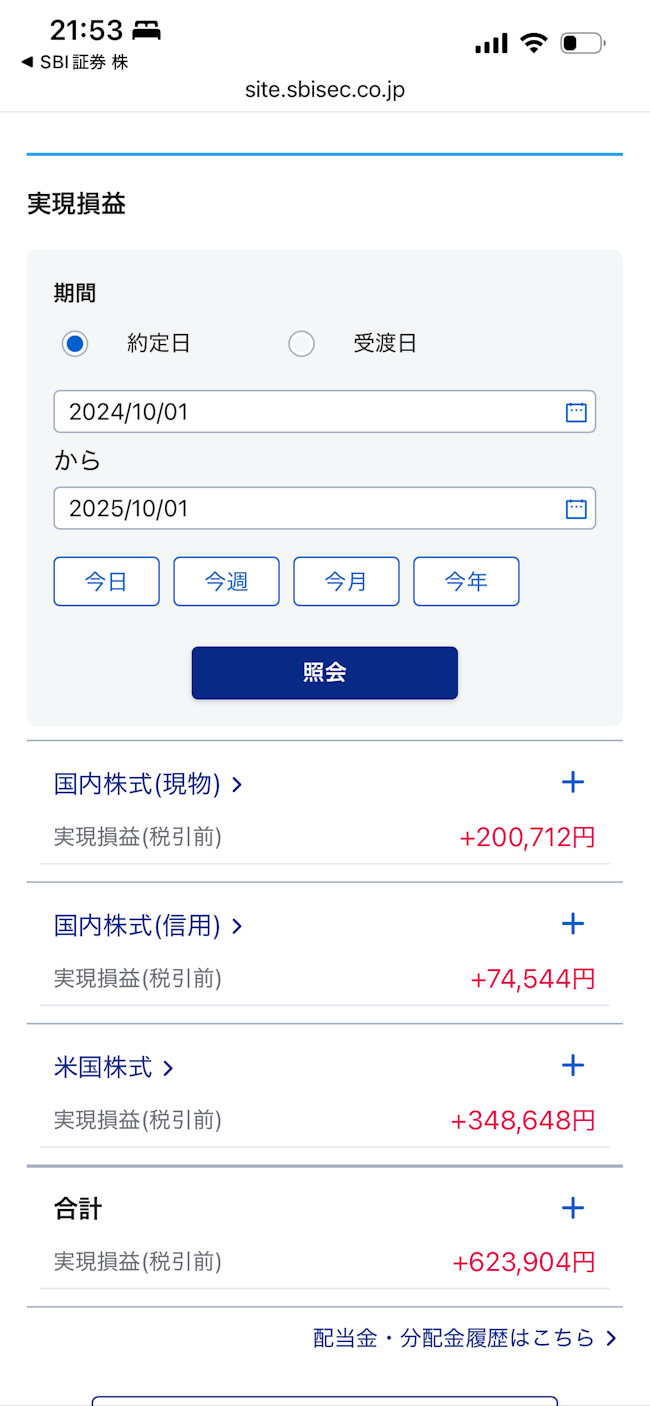The image size is (650, 1406).
Task: Open the 配当金・分配金履歴はこちら link
Action: [x=465, y=1338]
